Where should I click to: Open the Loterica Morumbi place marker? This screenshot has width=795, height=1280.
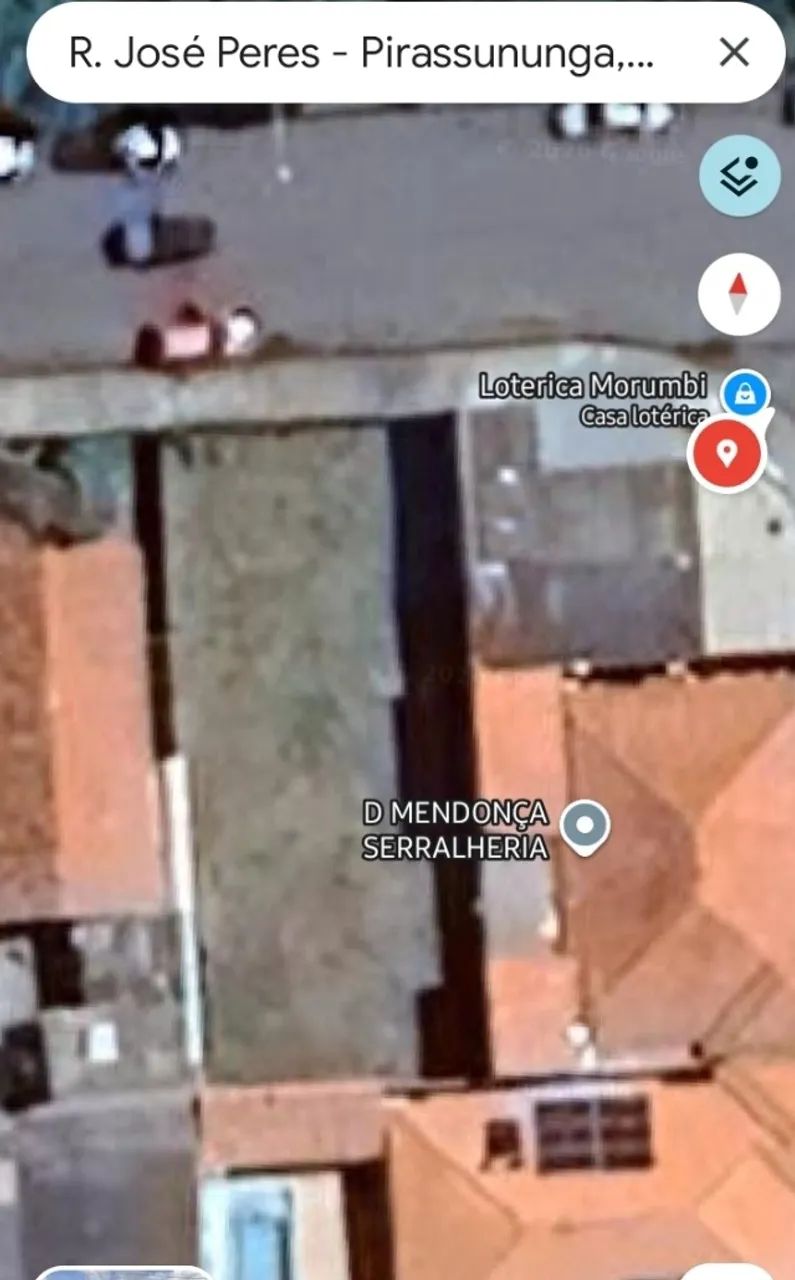746,392
